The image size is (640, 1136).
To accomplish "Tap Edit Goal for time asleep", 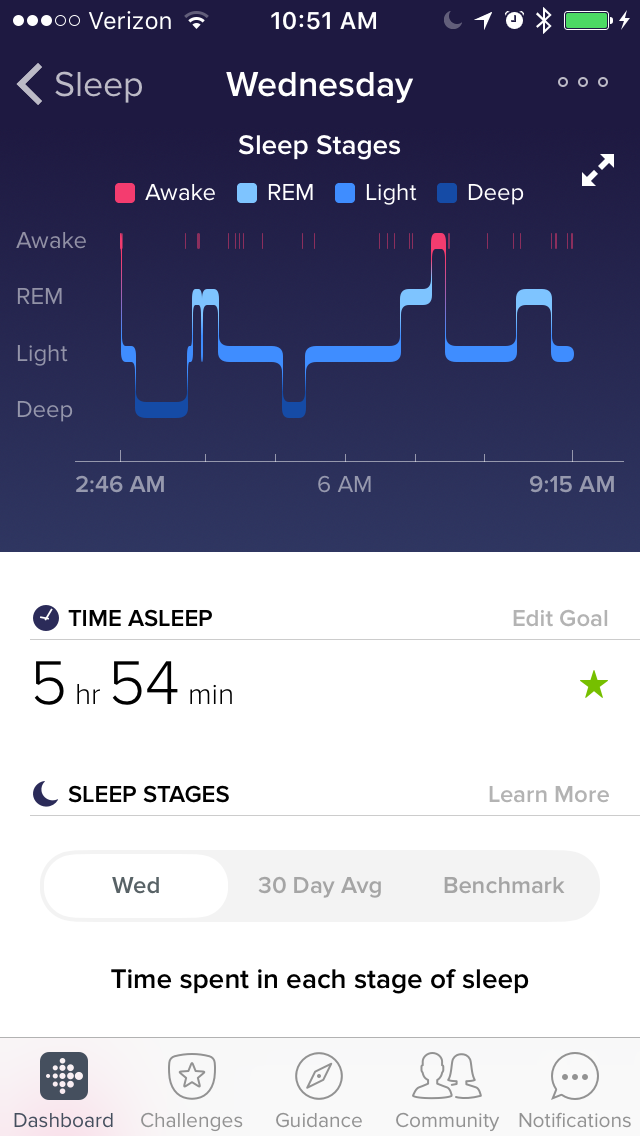I will pos(560,618).
